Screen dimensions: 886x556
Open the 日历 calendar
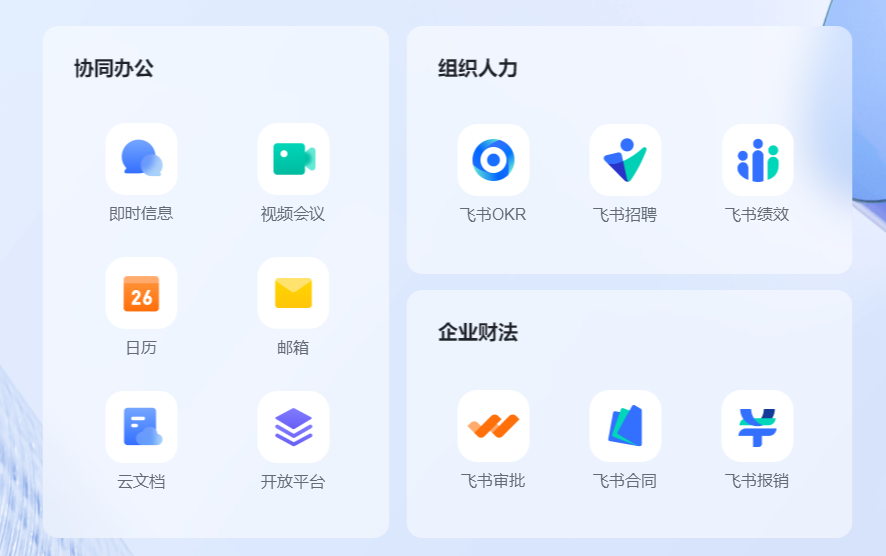click(141, 294)
